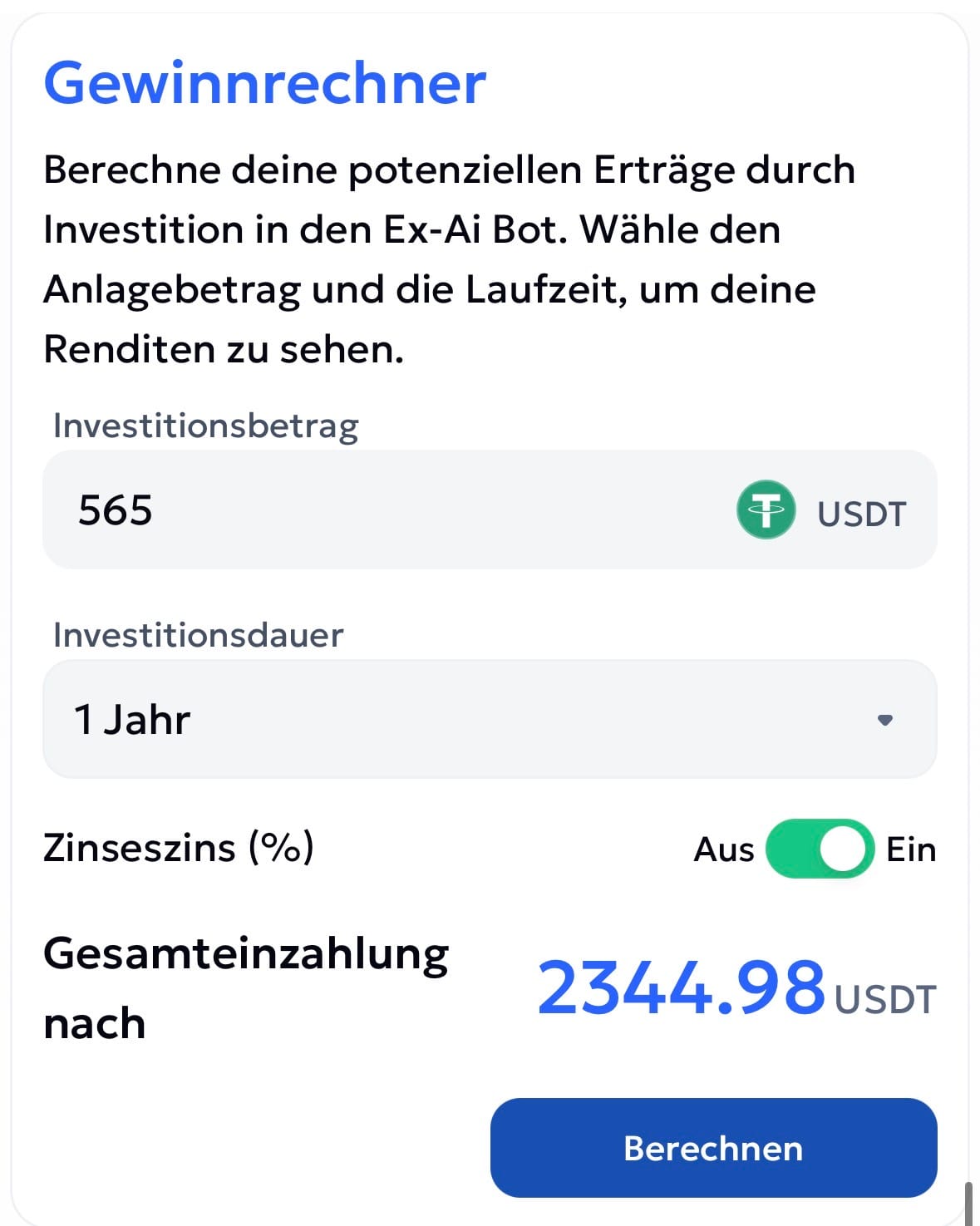This screenshot has height=1226, width=980.
Task: Expand the Investitionsdauer dropdown showing 1 Jahr
Action: pyautogui.click(x=490, y=720)
